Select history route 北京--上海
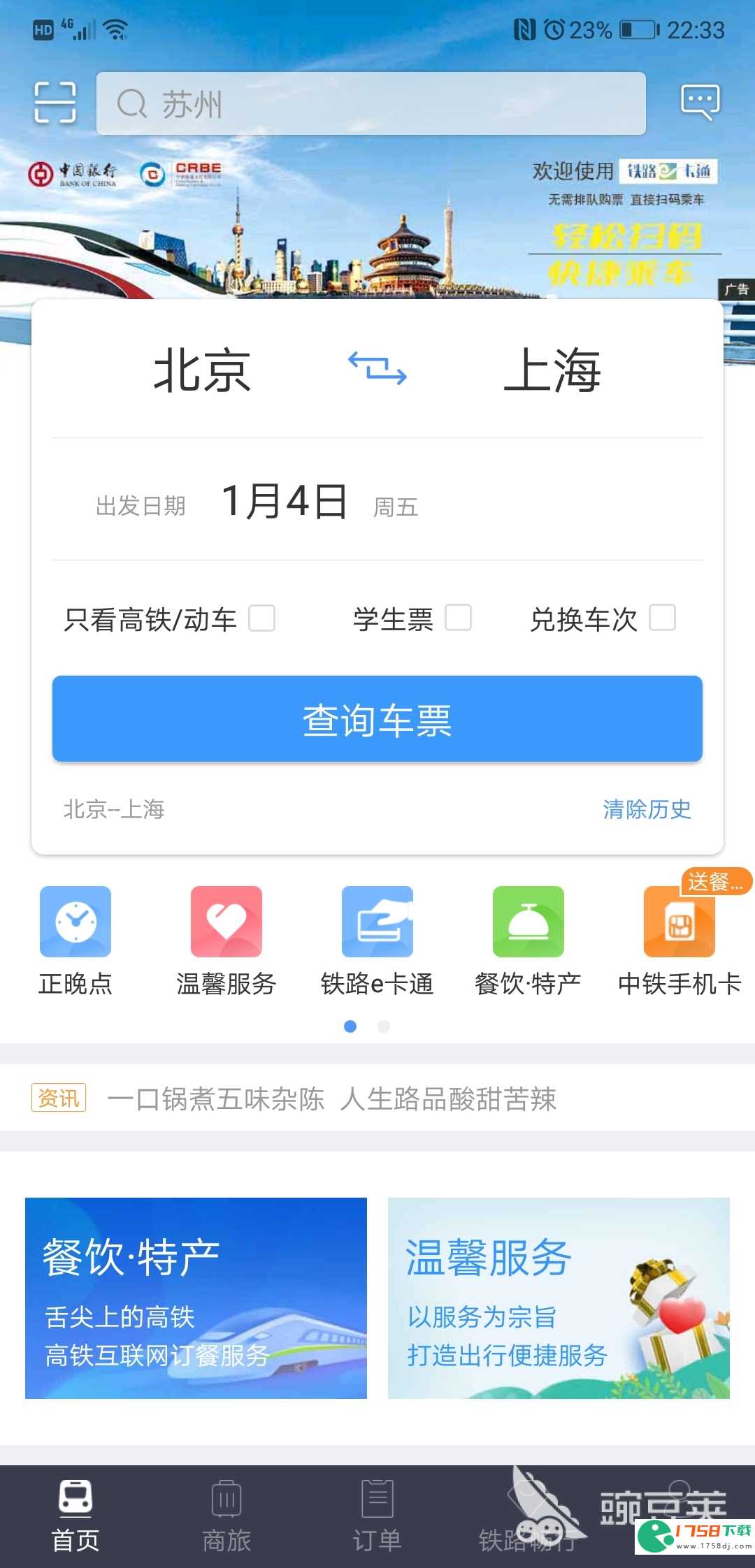The width and height of the screenshot is (755, 1568). (x=114, y=809)
